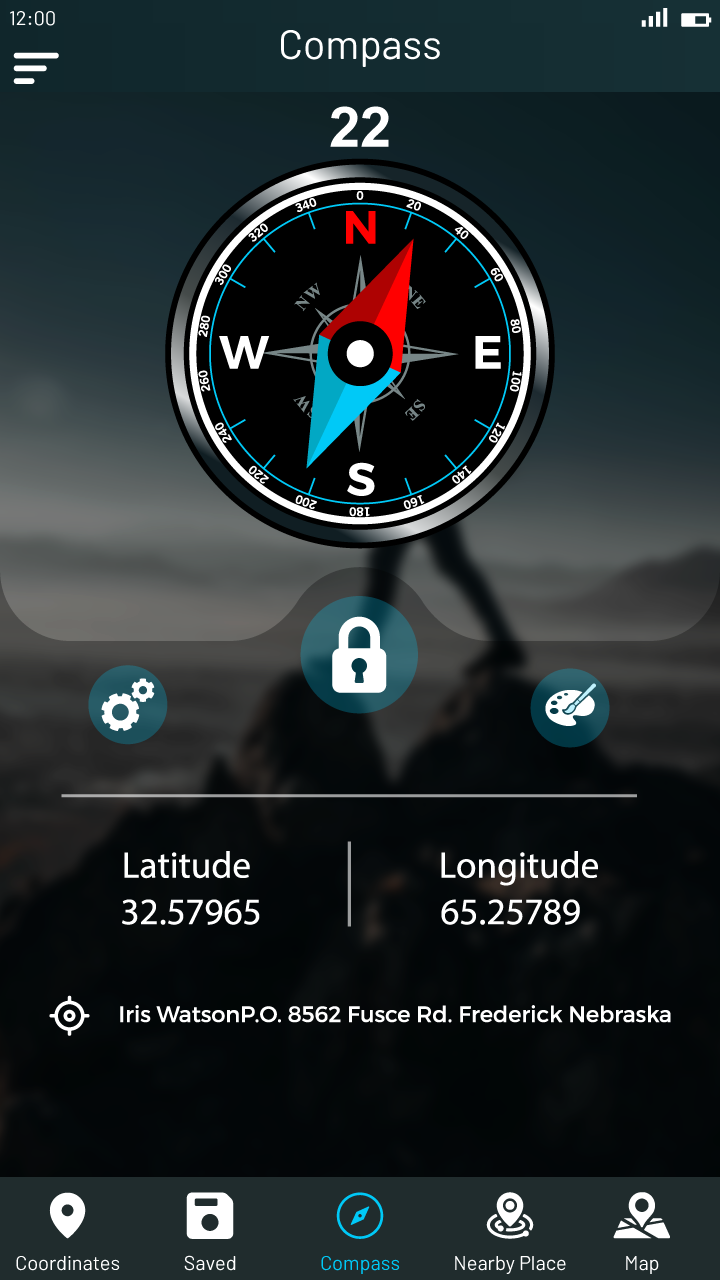This screenshot has width=720, height=1280.
Task: Open the hamburger menu
Action: click(x=36, y=67)
